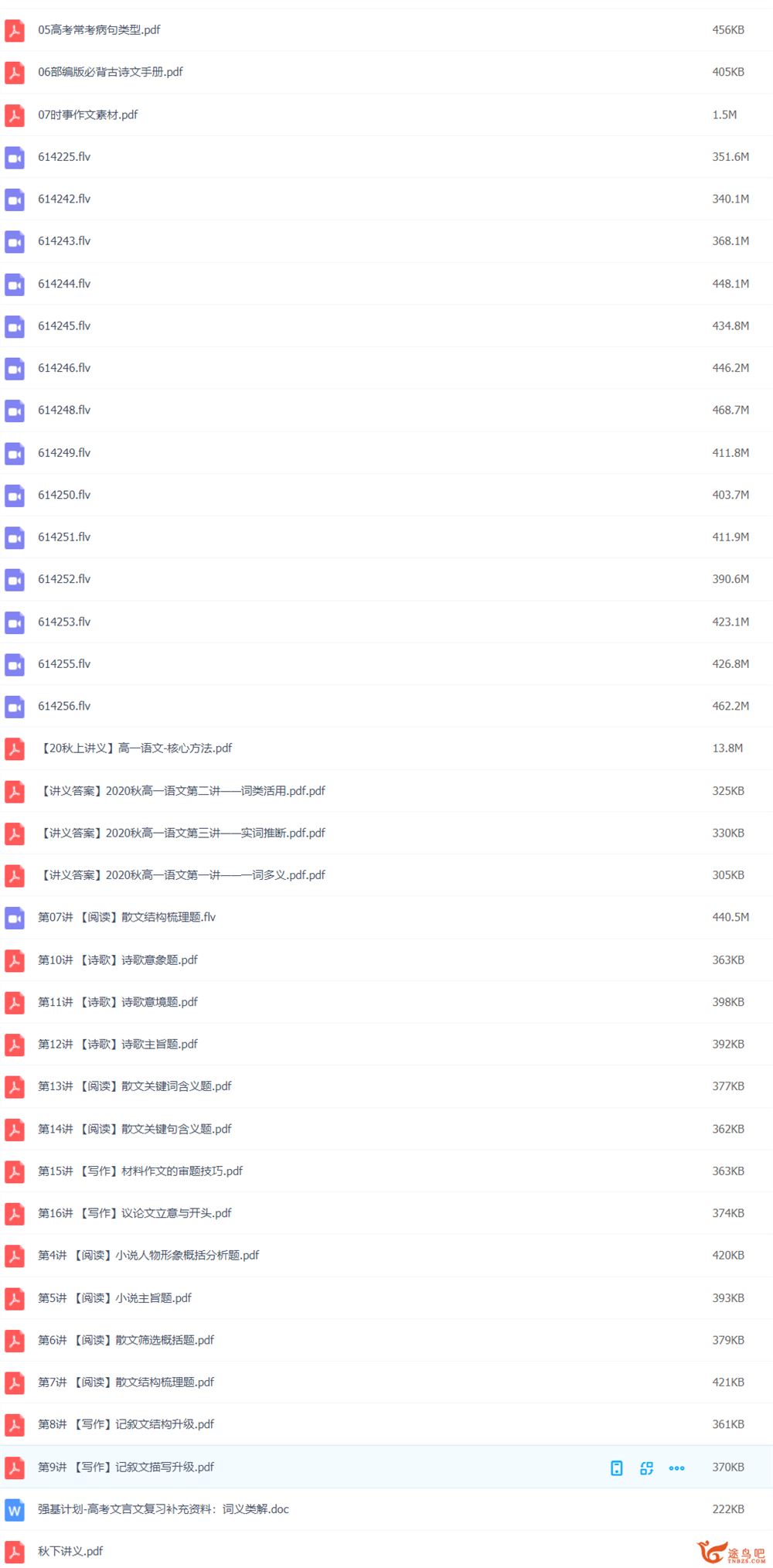Open 06部编版必背古诗文手册.pdf
Screen dimensions: 773x1568
pos(111,72)
